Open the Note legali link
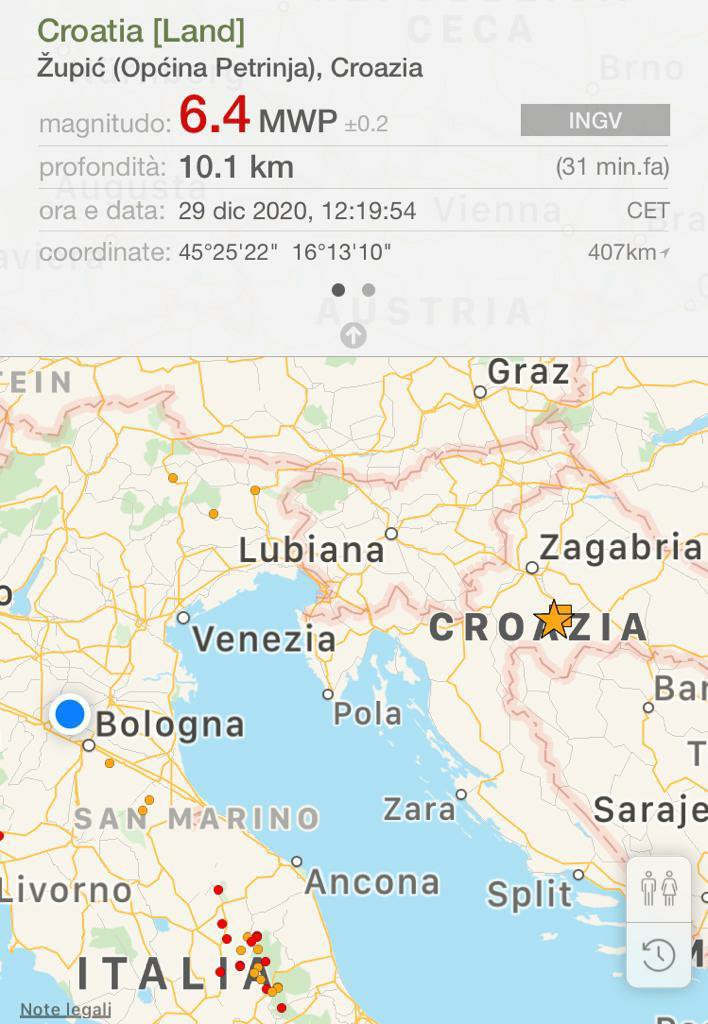The height and width of the screenshot is (1024, 708). [x=65, y=1009]
